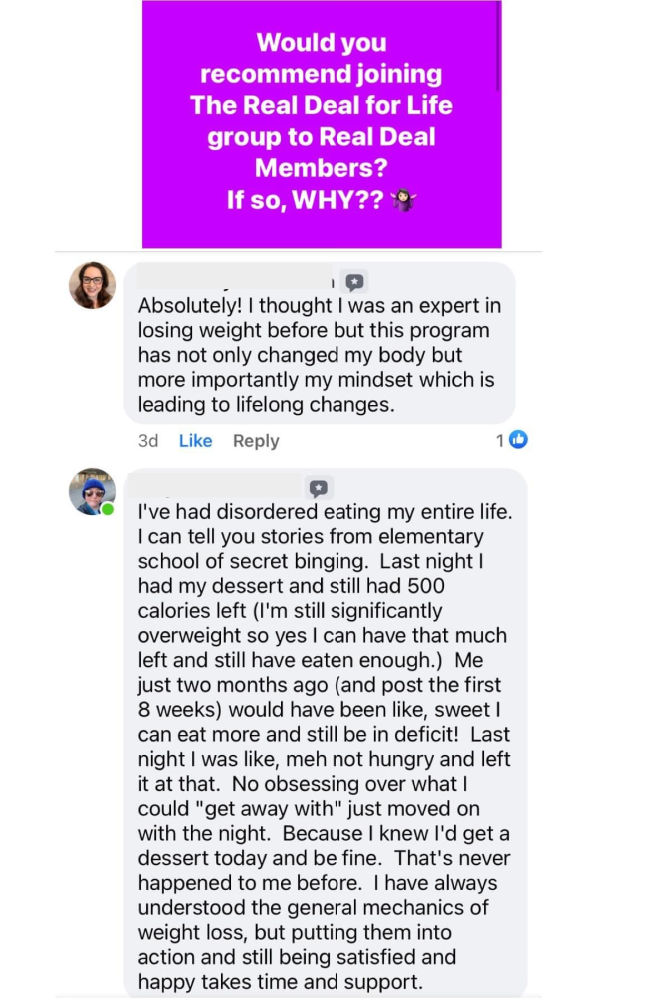Open the first commenter's profile picture

[92, 285]
